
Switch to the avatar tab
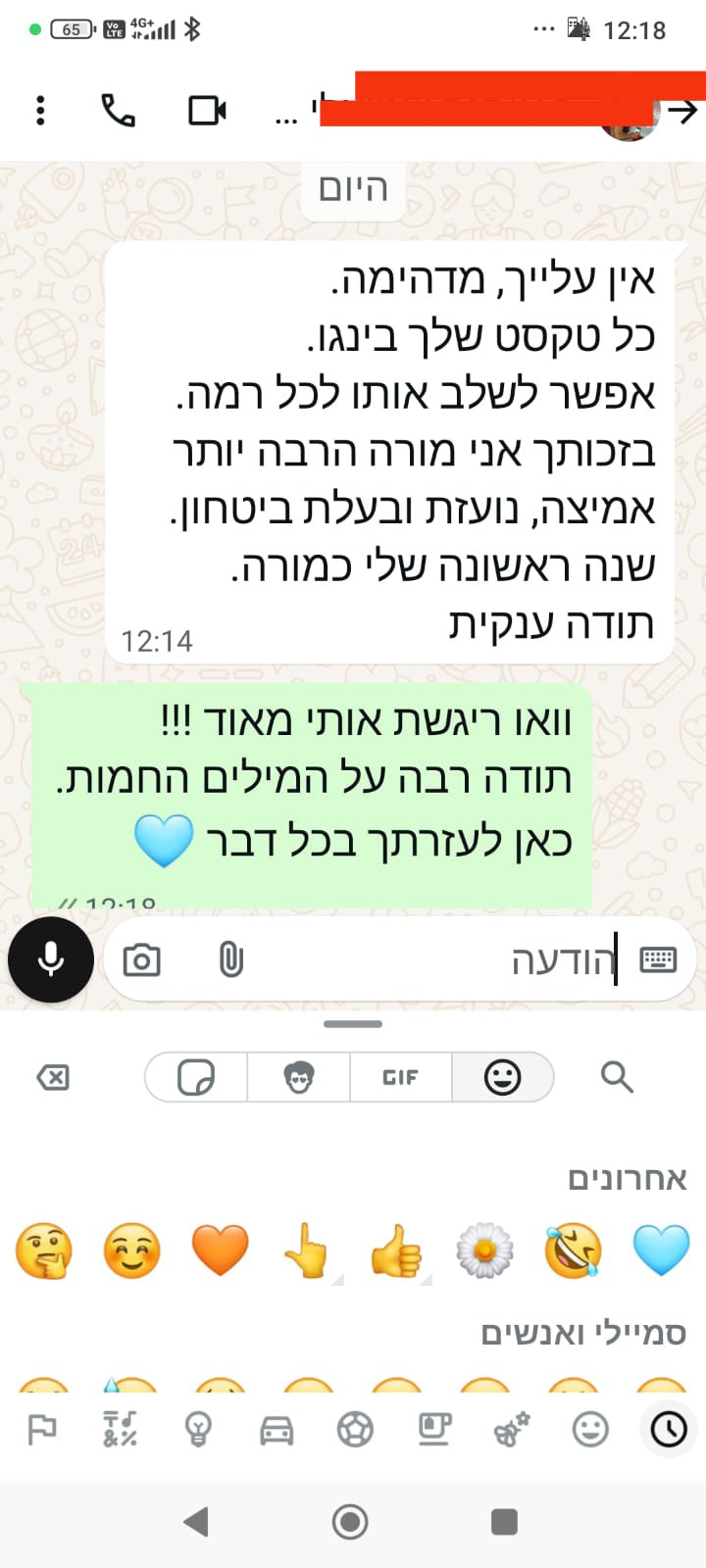299,1078
